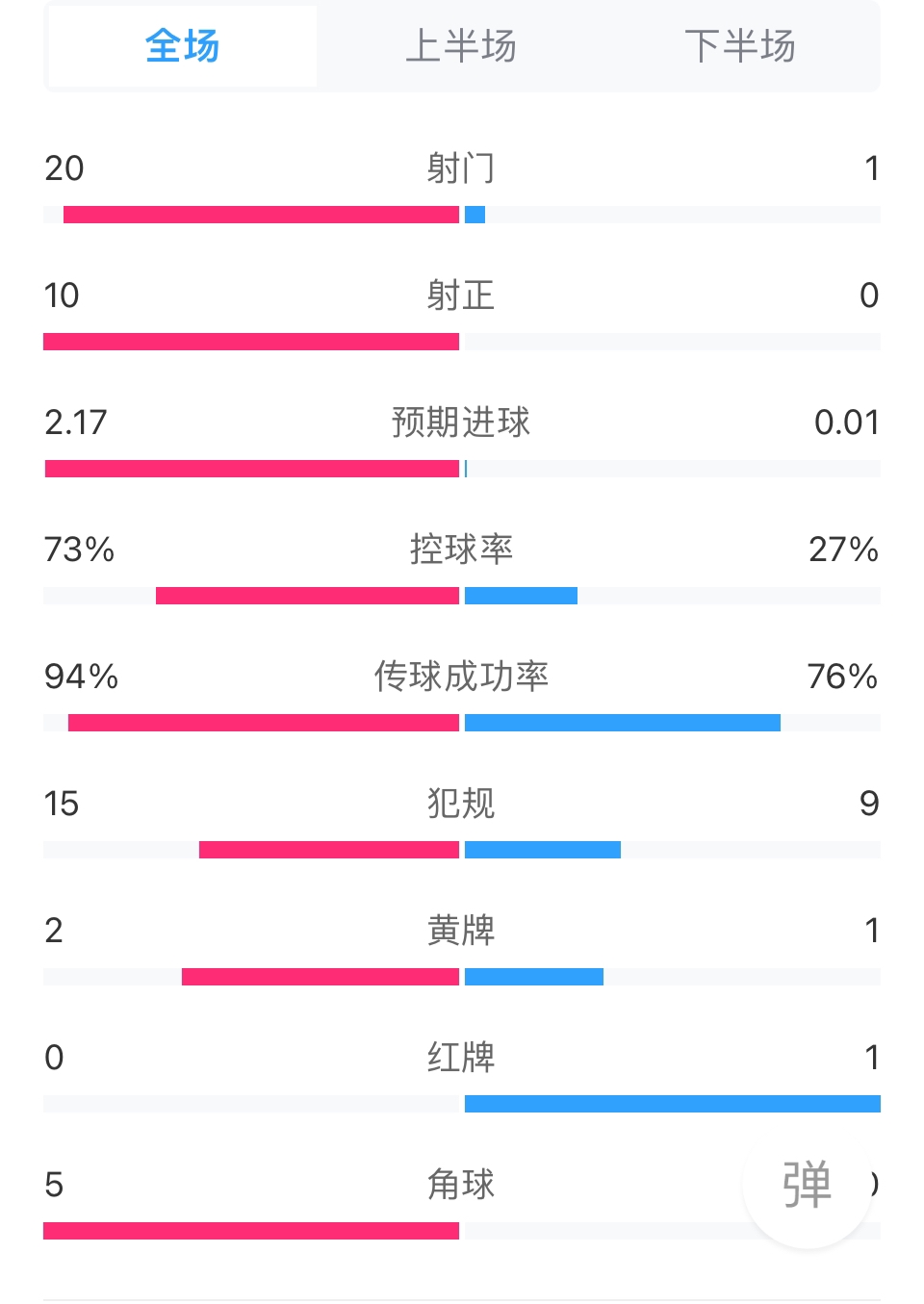Switch to the 全场 tab
Viewport: 924px width, 1304px height.
(x=183, y=46)
